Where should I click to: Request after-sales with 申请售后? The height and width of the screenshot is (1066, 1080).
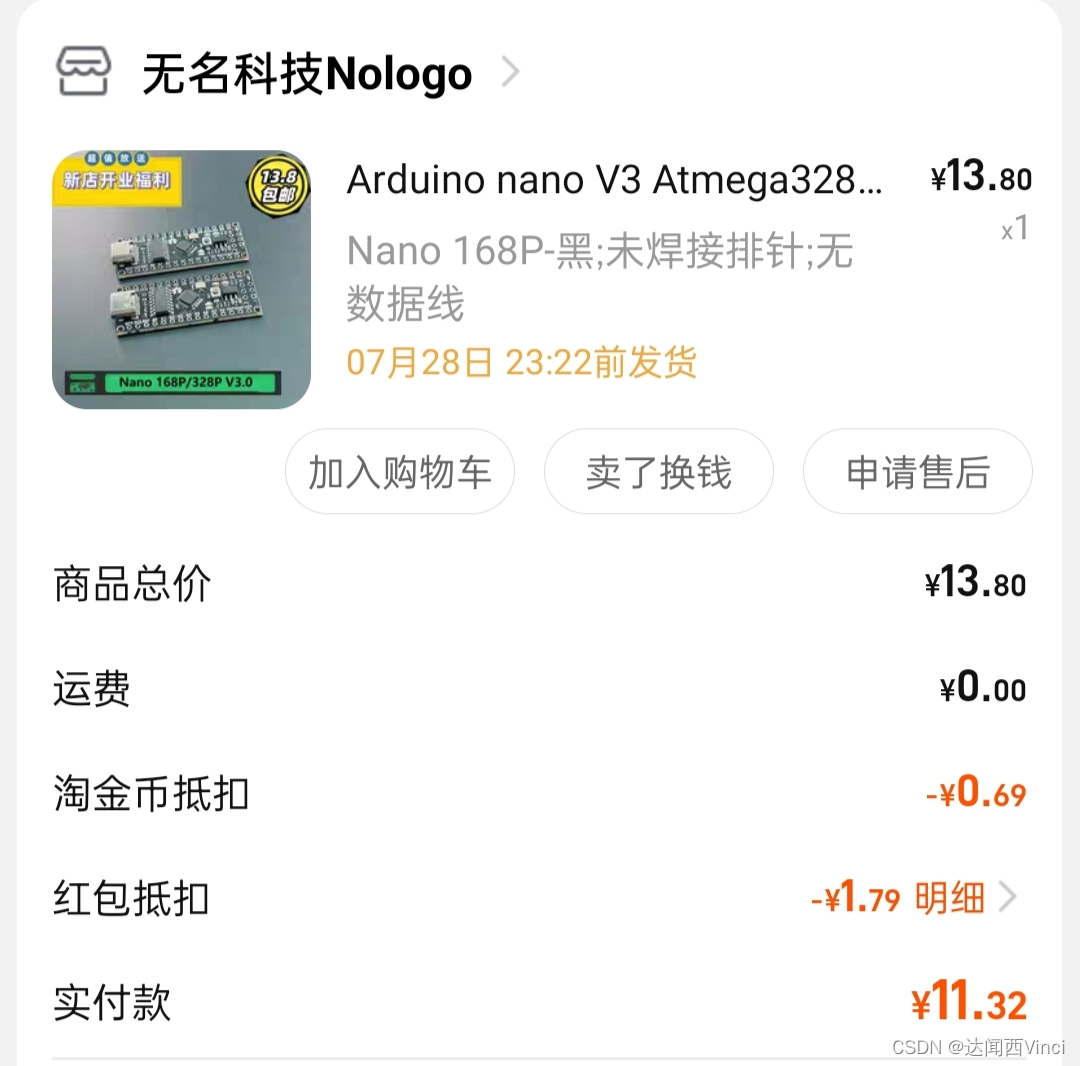(x=917, y=472)
